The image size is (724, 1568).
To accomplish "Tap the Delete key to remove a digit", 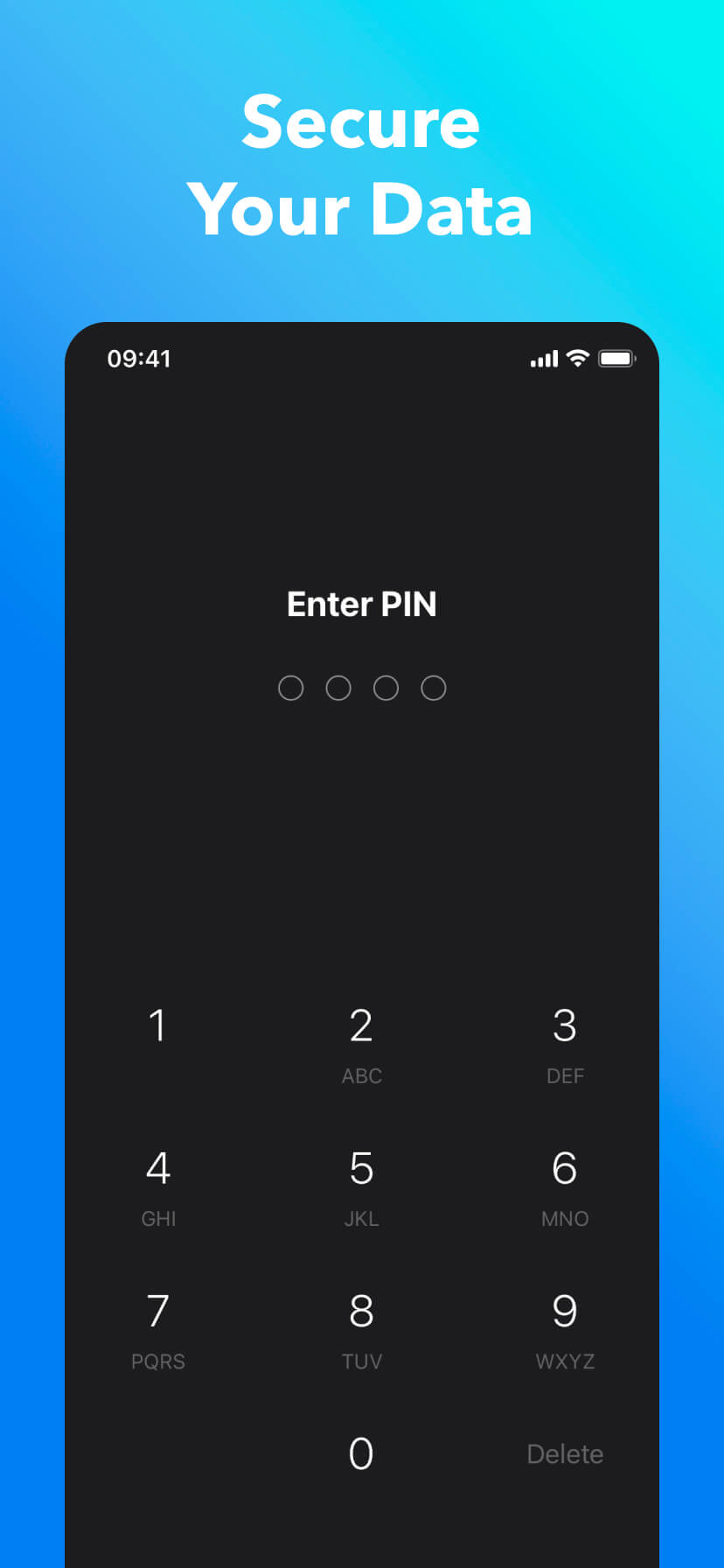I will tap(565, 1452).
